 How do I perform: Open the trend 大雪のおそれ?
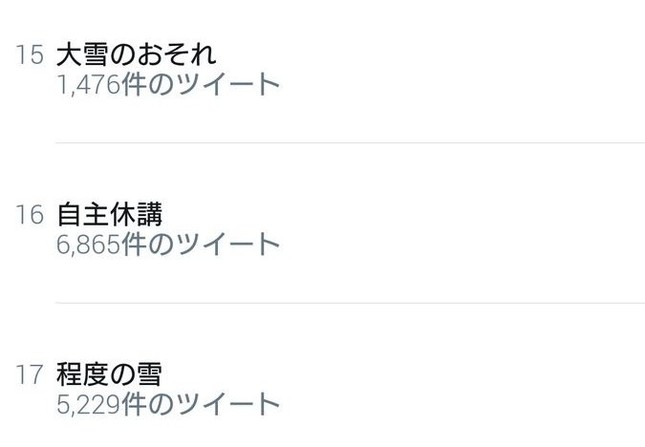137,55
